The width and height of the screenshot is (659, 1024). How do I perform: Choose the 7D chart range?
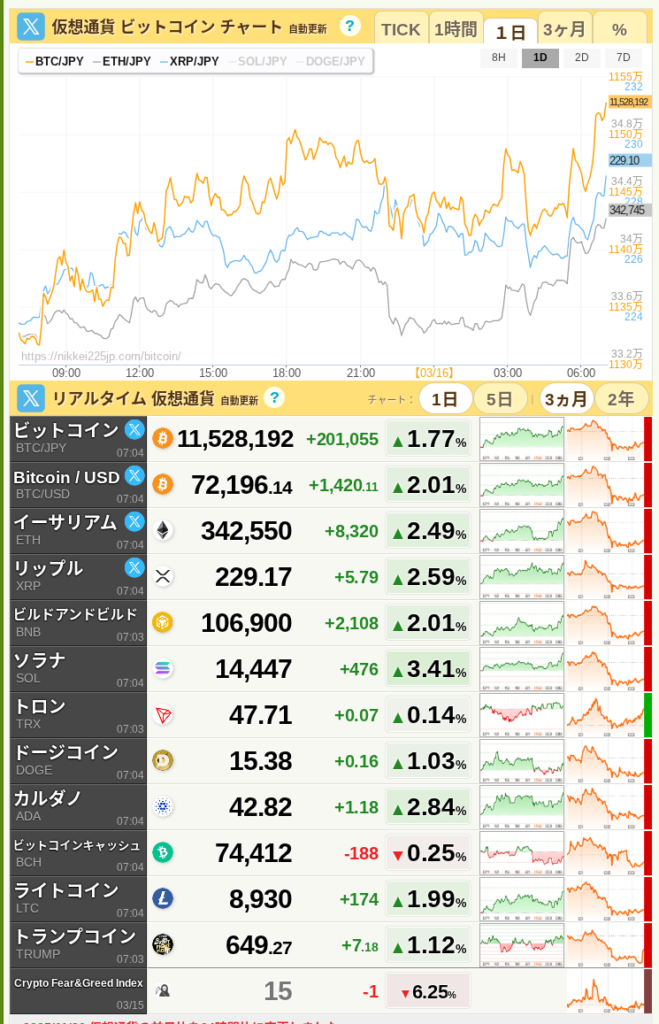tap(623, 57)
